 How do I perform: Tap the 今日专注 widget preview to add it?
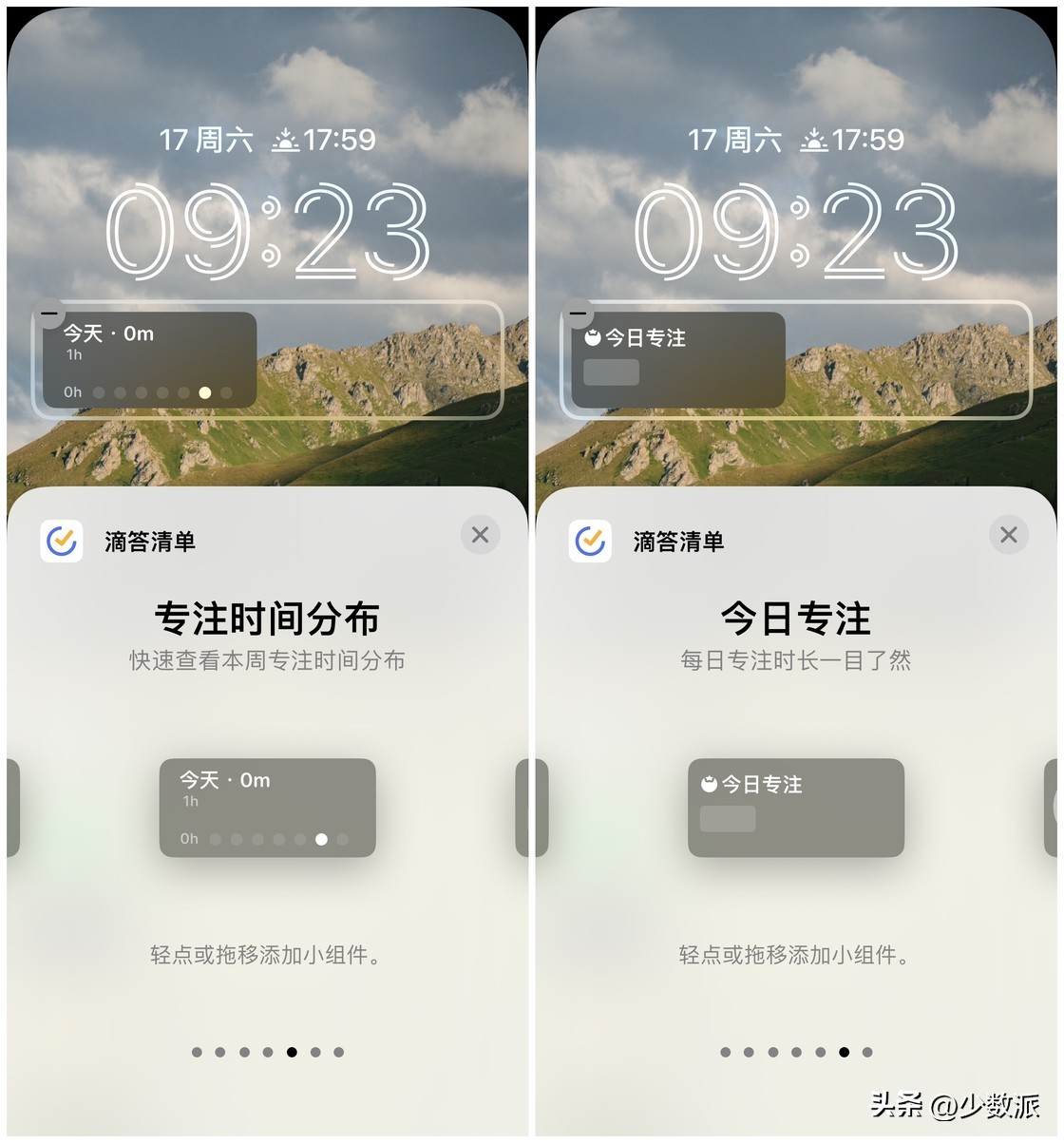point(795,808)
